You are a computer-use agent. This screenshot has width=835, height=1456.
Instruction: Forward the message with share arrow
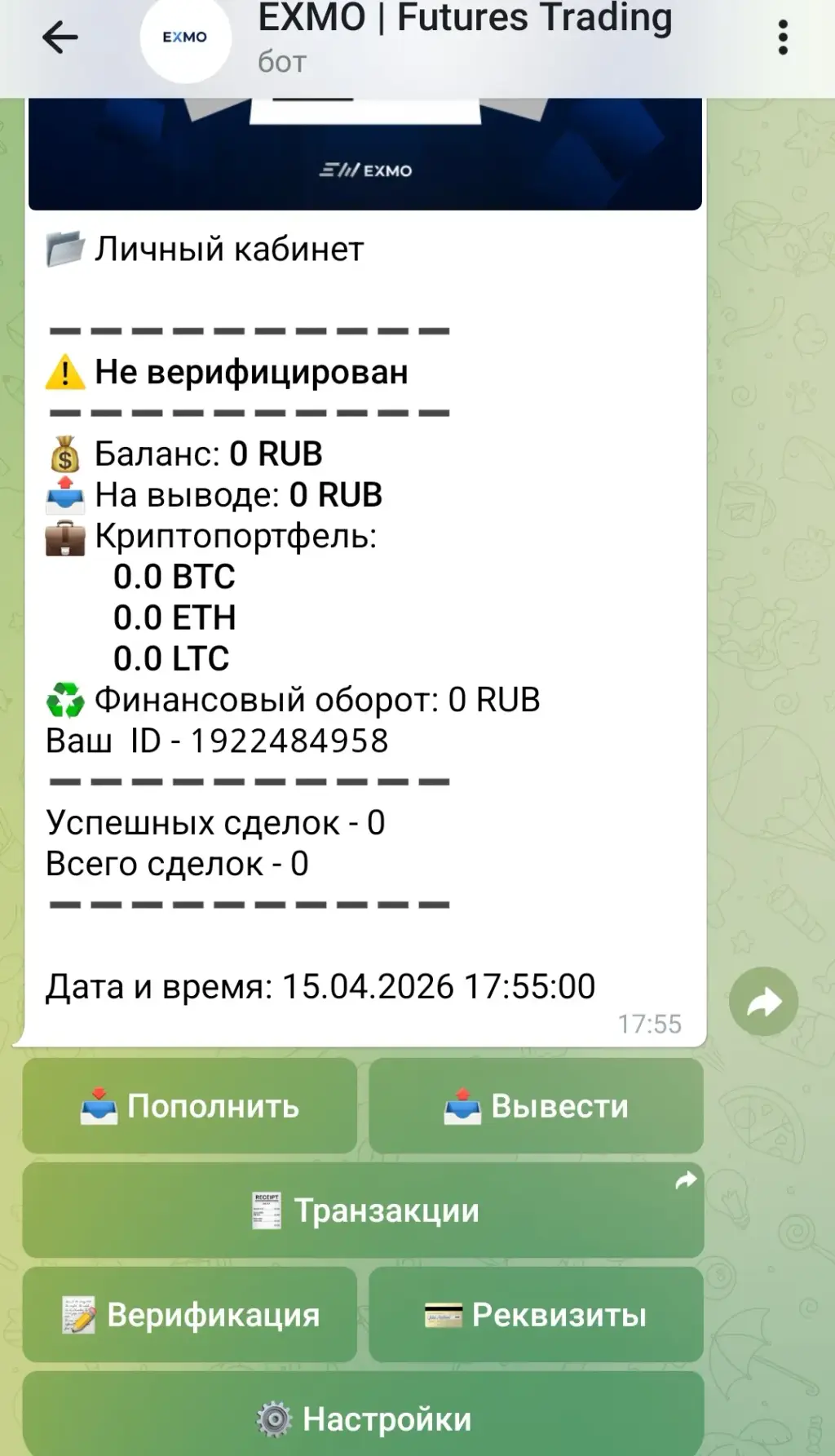(x=764, y=1002)
